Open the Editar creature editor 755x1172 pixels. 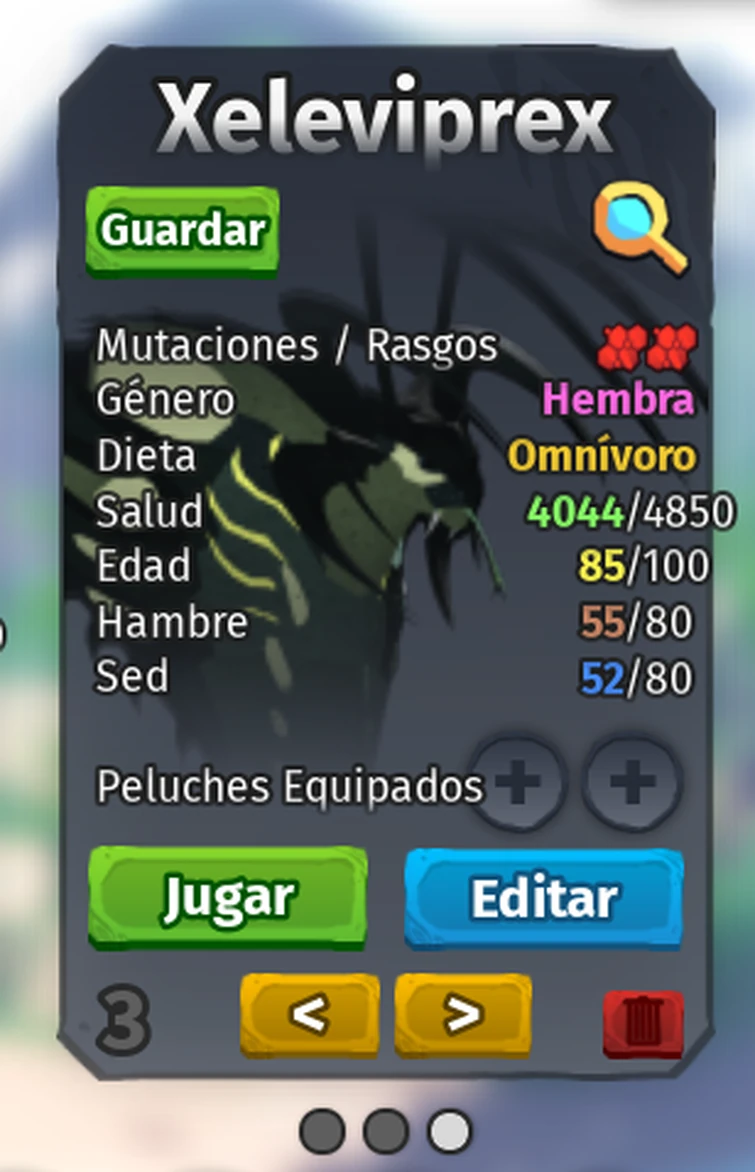544,898
